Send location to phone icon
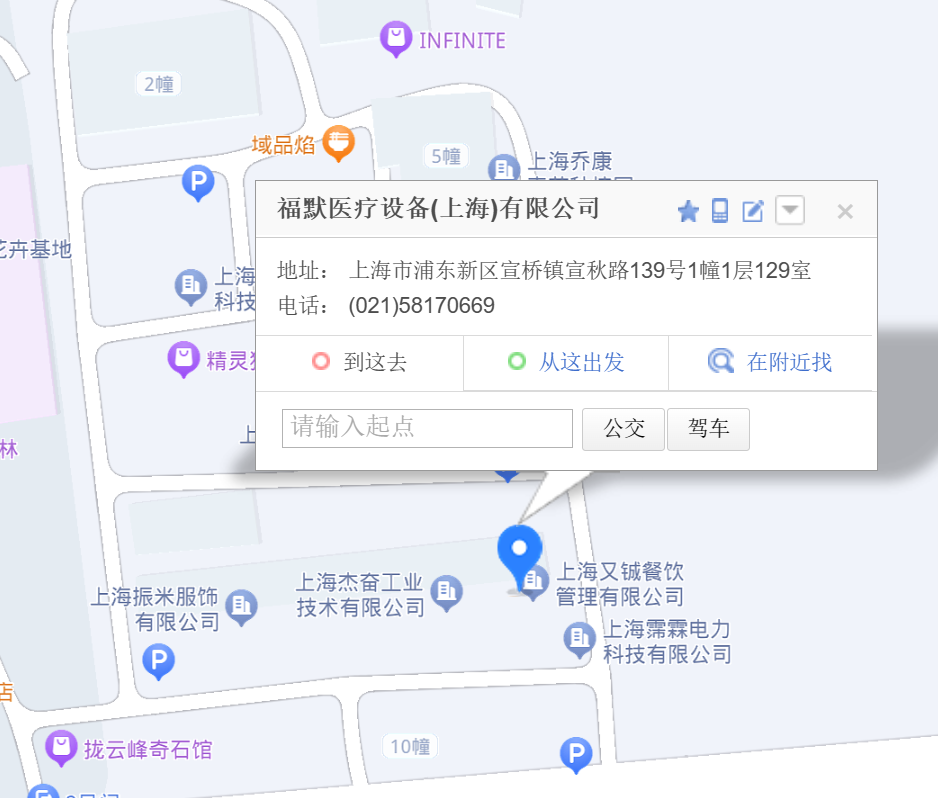938x798 pixels. tap(719, 211)
